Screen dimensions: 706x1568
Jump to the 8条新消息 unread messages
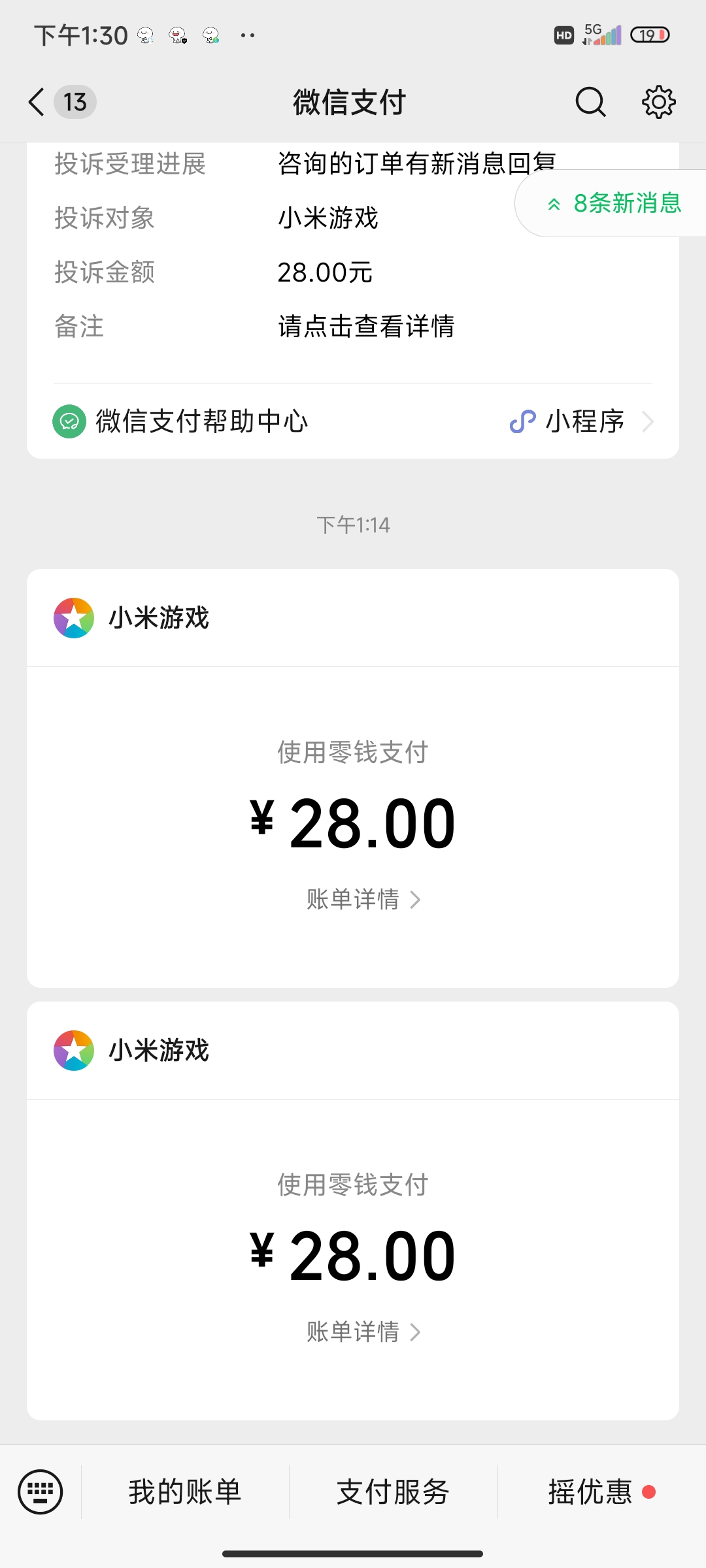614,203
